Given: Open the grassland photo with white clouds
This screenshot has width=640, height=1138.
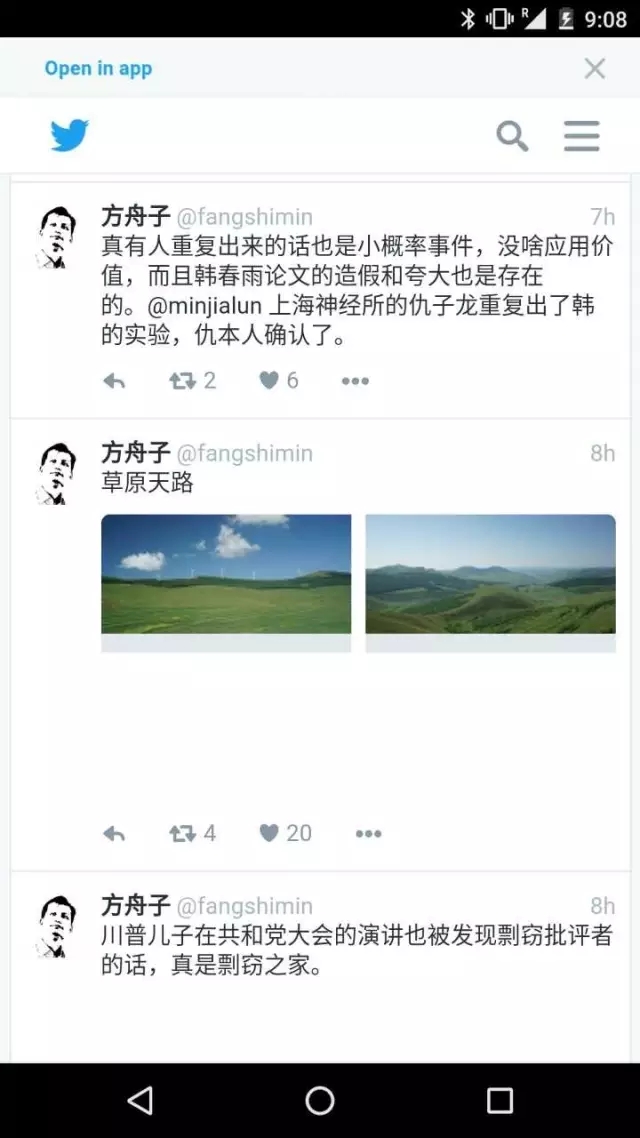Looking at the screenshot, I should click(226, 574).
